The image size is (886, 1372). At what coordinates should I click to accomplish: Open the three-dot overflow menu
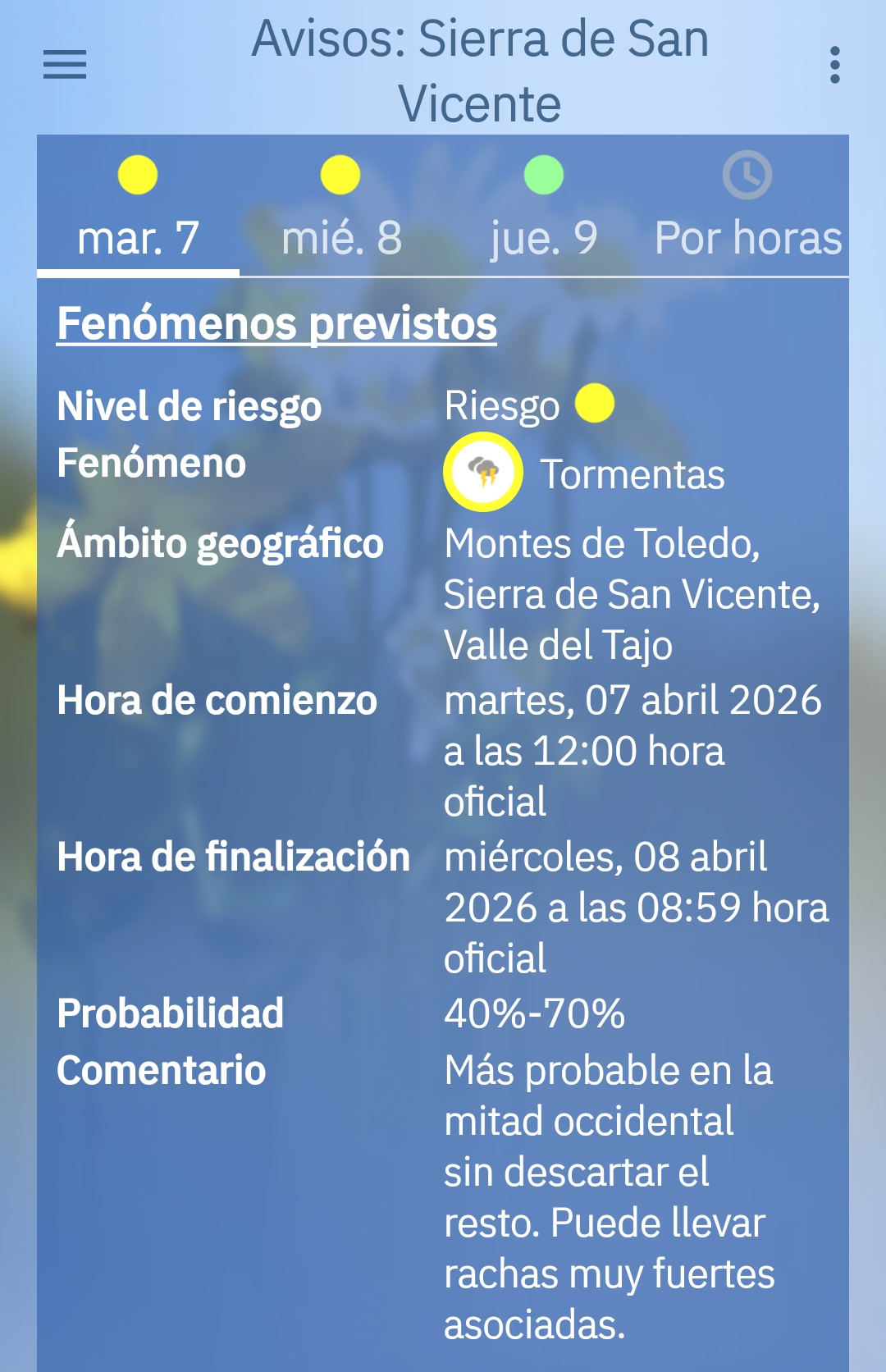[834, 65]
